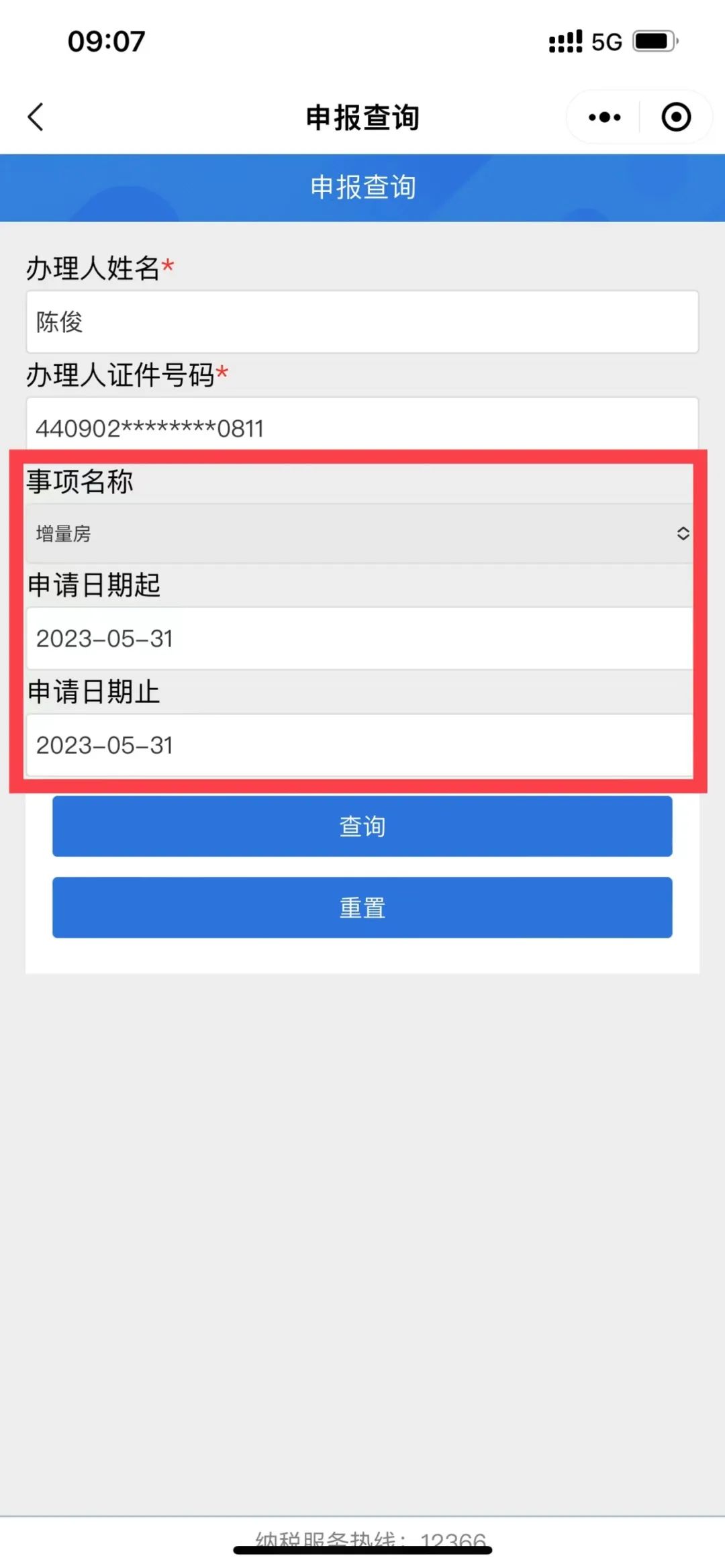Reset the form with 重置 button

pyautogui.click(x=362, y=908)
